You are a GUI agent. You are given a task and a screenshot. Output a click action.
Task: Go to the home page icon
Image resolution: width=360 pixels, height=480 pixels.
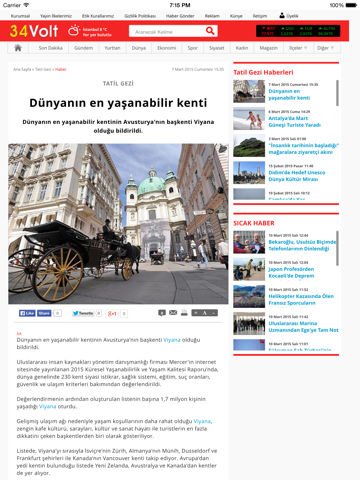point(18,48)
